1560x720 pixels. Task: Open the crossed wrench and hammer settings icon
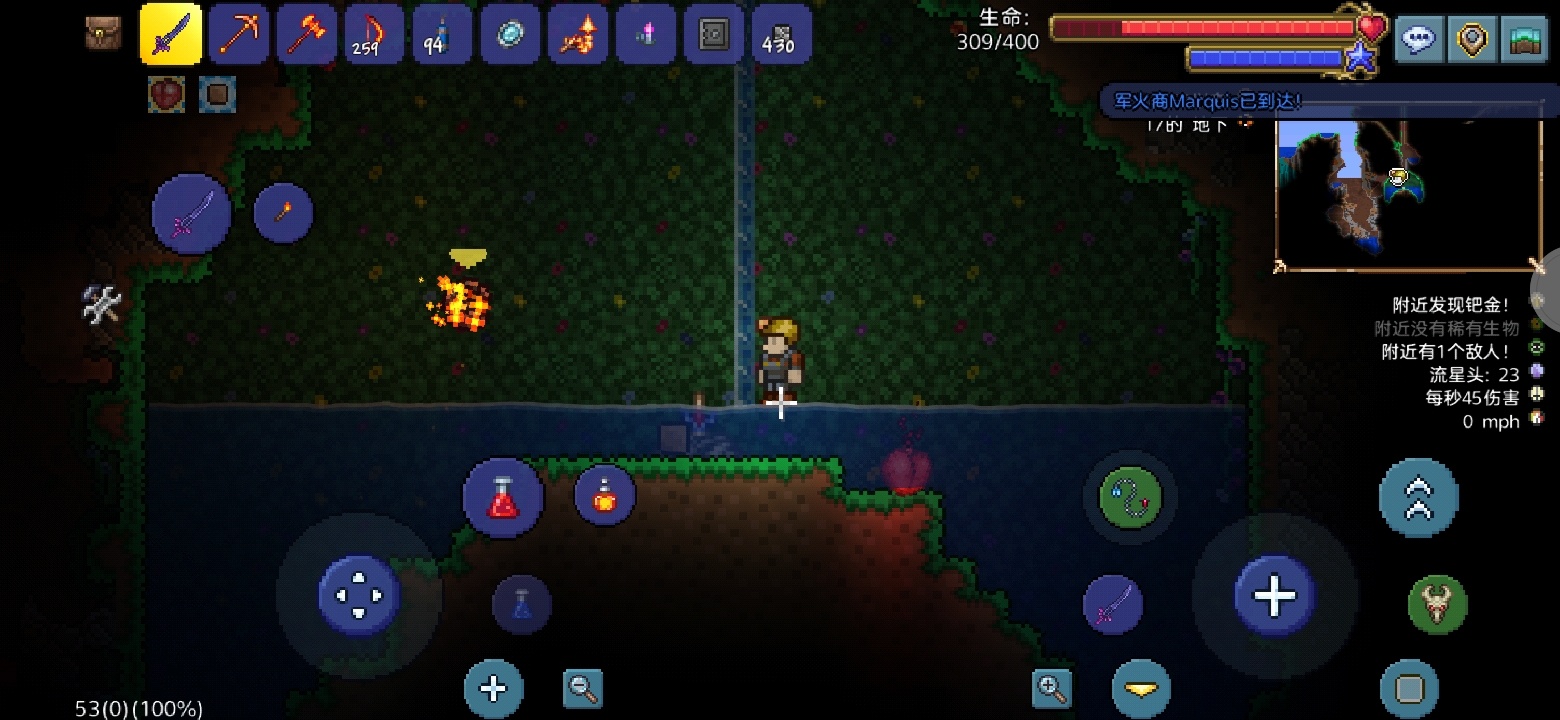click(x=101, y=304)
